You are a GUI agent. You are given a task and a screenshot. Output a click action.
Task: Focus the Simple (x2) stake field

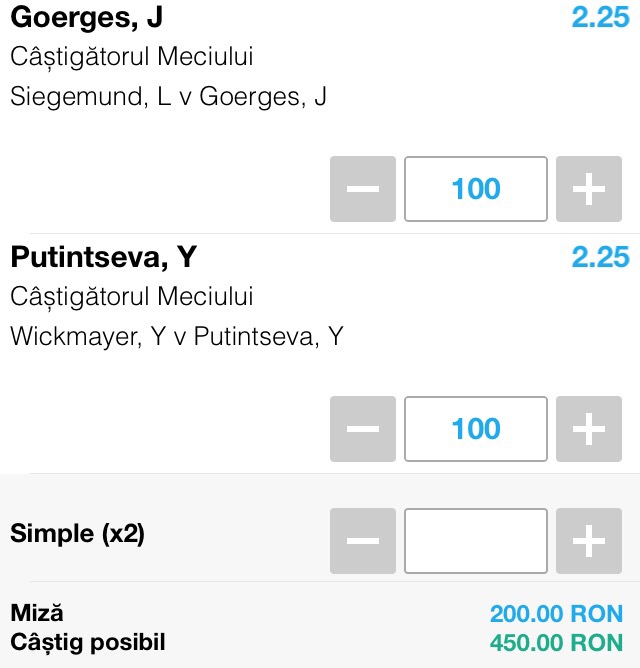pos(476,541)
